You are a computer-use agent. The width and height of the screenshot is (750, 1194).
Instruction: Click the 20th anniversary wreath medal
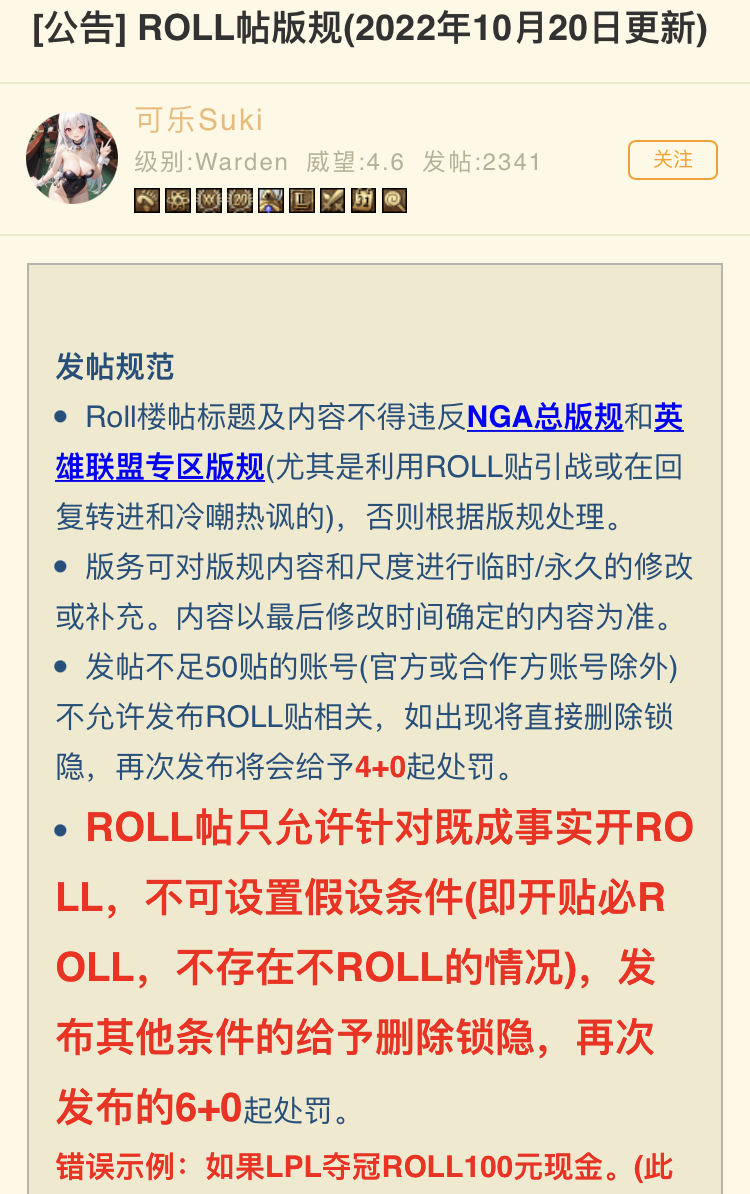[240, 199]
